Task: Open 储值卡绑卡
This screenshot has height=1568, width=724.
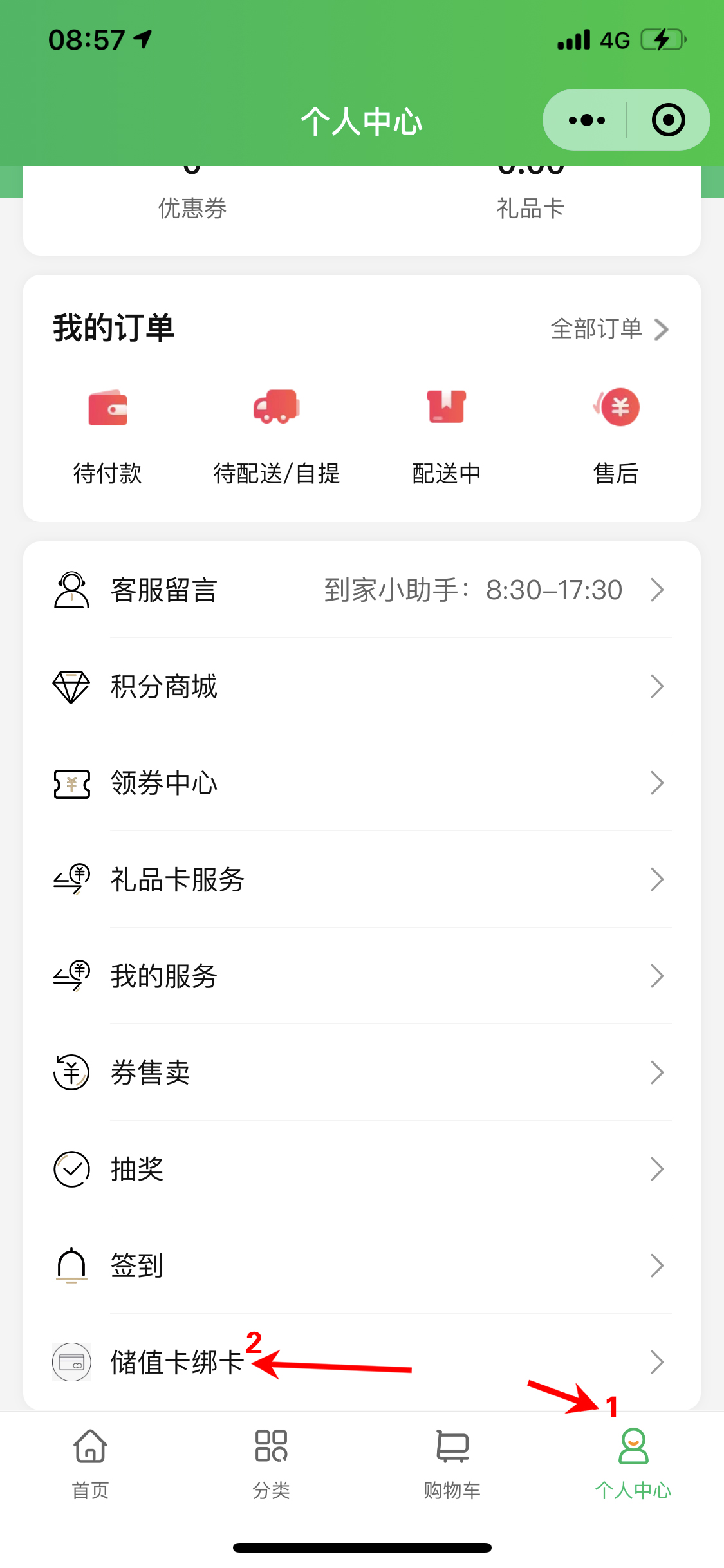Action: tap(362, 1362)
